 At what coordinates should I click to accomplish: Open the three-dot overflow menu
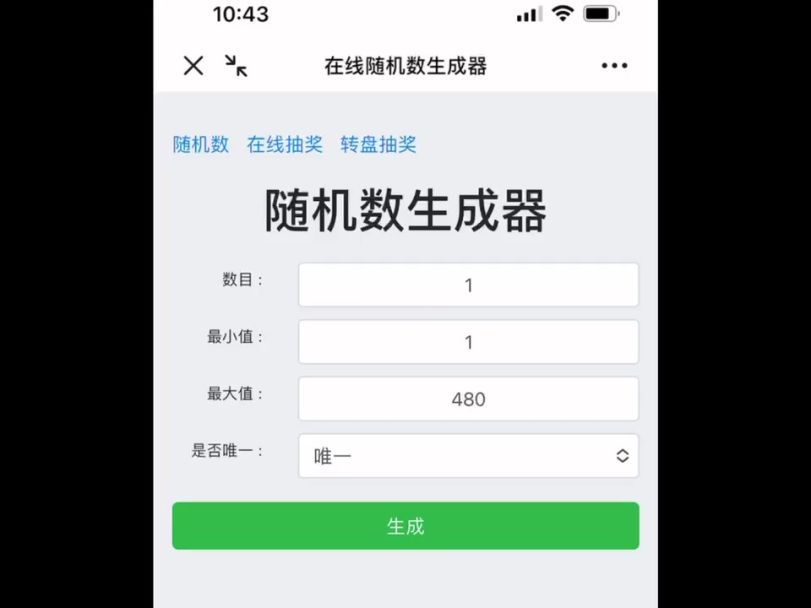[614, 66]
